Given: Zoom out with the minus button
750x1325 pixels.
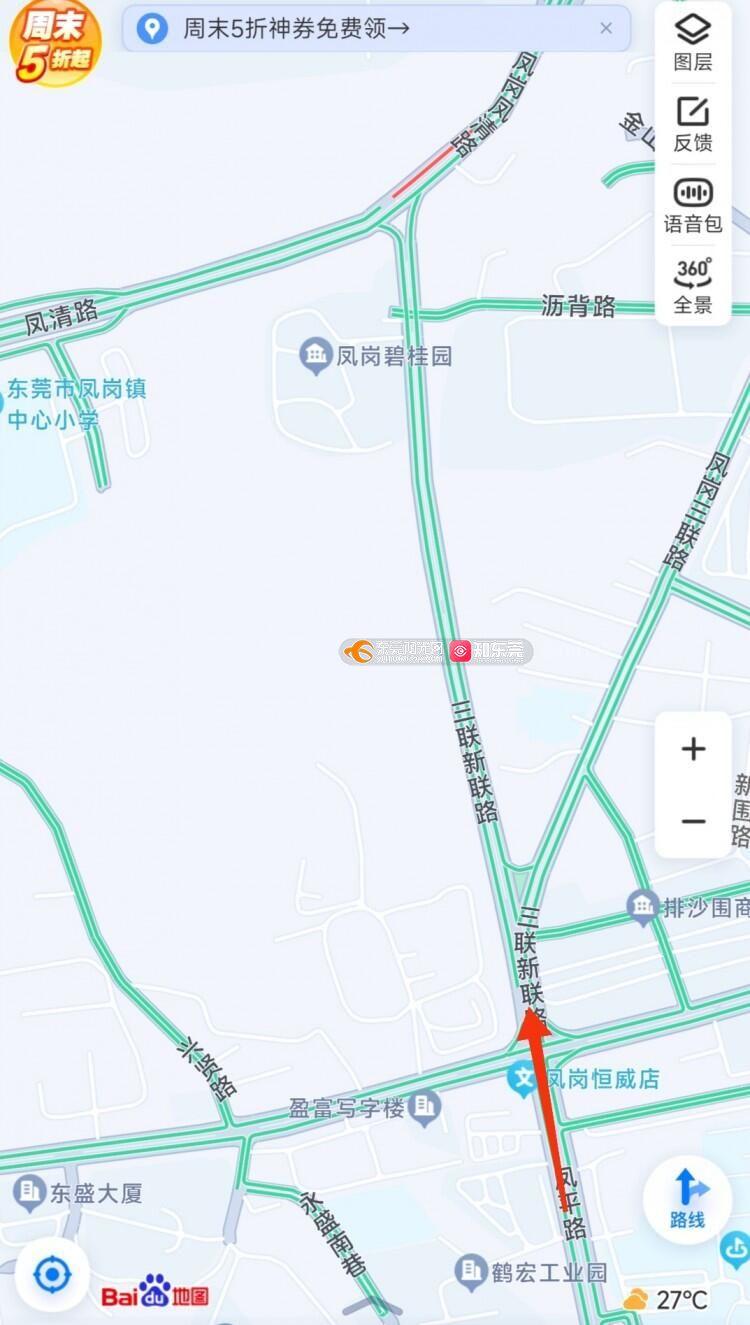Looking at the screenshot, I should click(x=693, y=821).
